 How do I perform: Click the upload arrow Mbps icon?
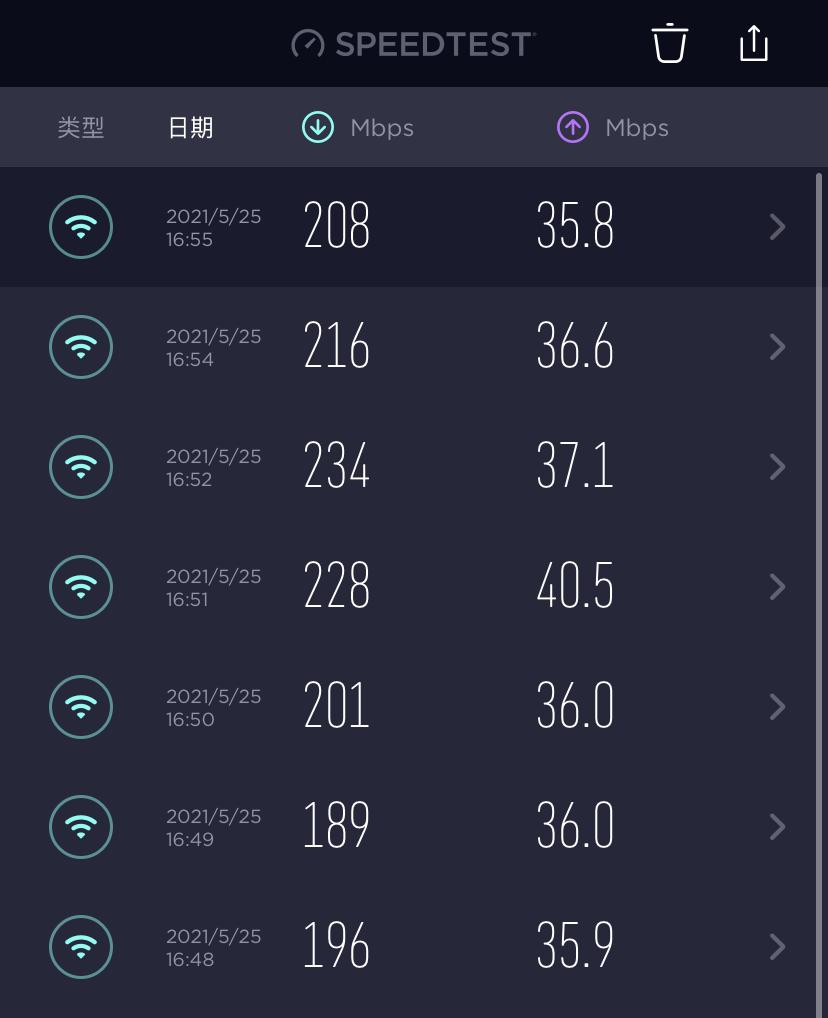[x=572, y=127]
